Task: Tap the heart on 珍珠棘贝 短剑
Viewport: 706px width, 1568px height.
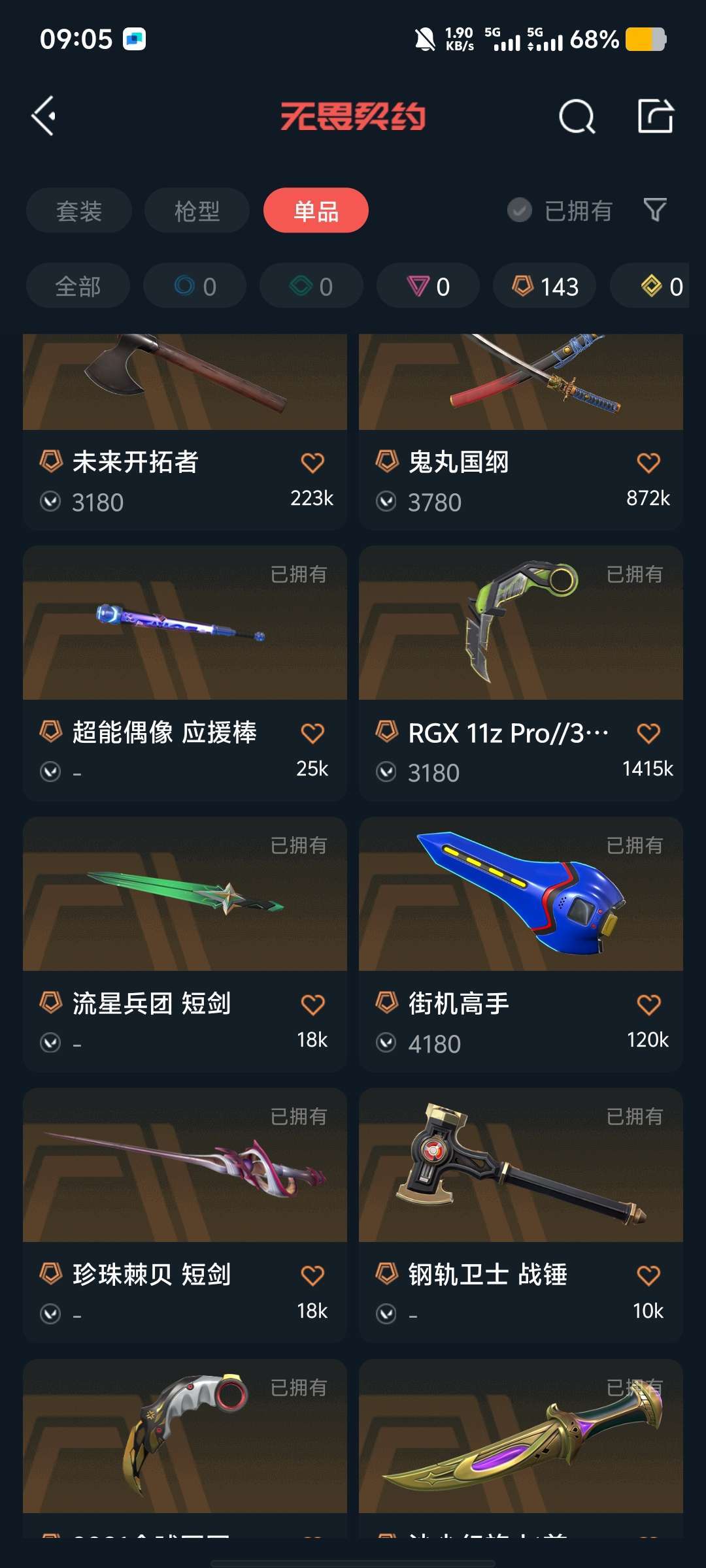Action: coord(312,1275)
